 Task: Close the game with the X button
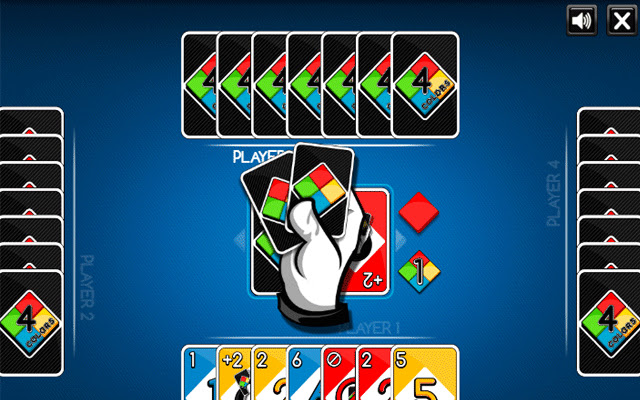622,20
